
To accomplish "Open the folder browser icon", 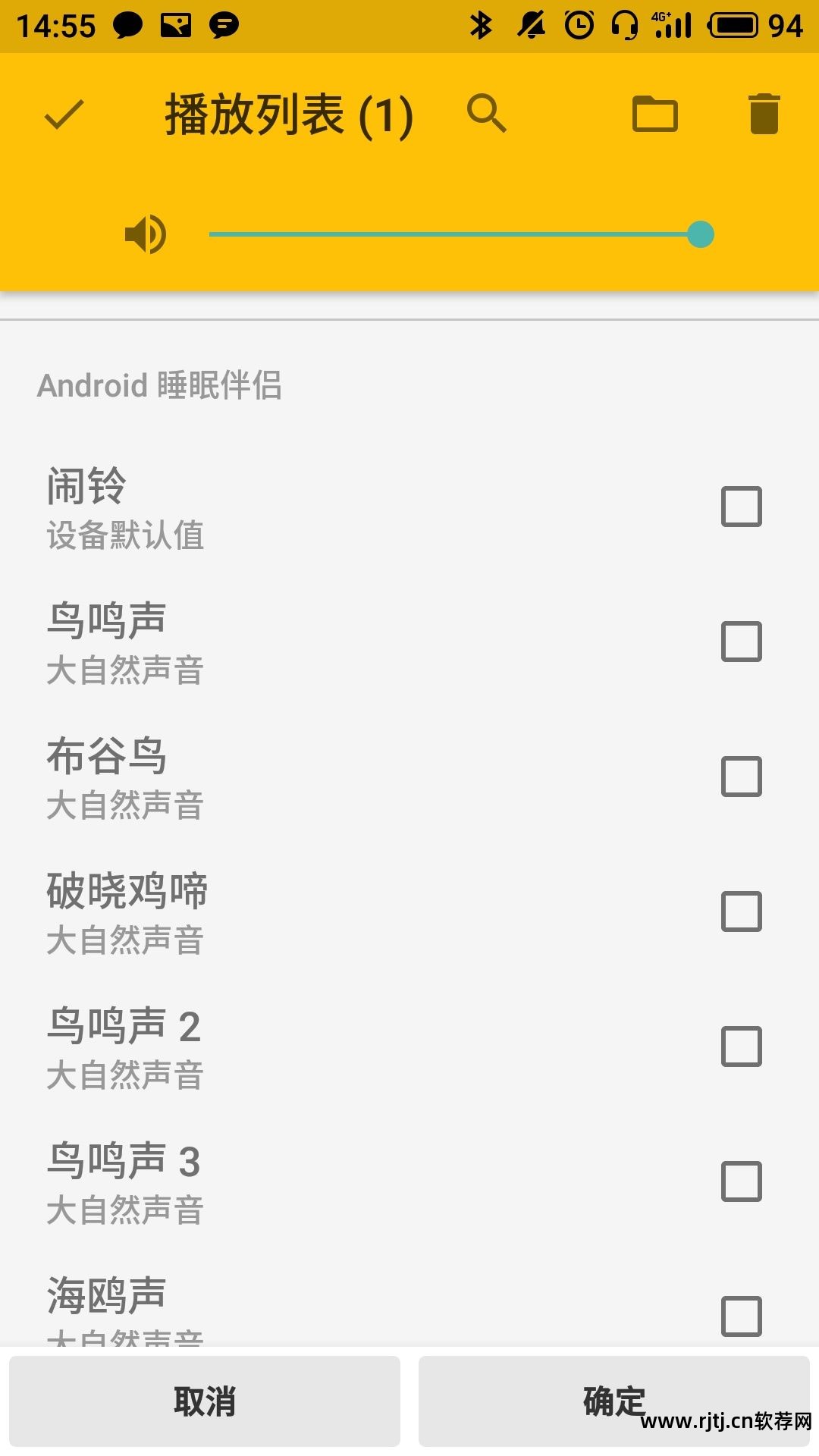I will pyautogui.click(x=654, y=115).
